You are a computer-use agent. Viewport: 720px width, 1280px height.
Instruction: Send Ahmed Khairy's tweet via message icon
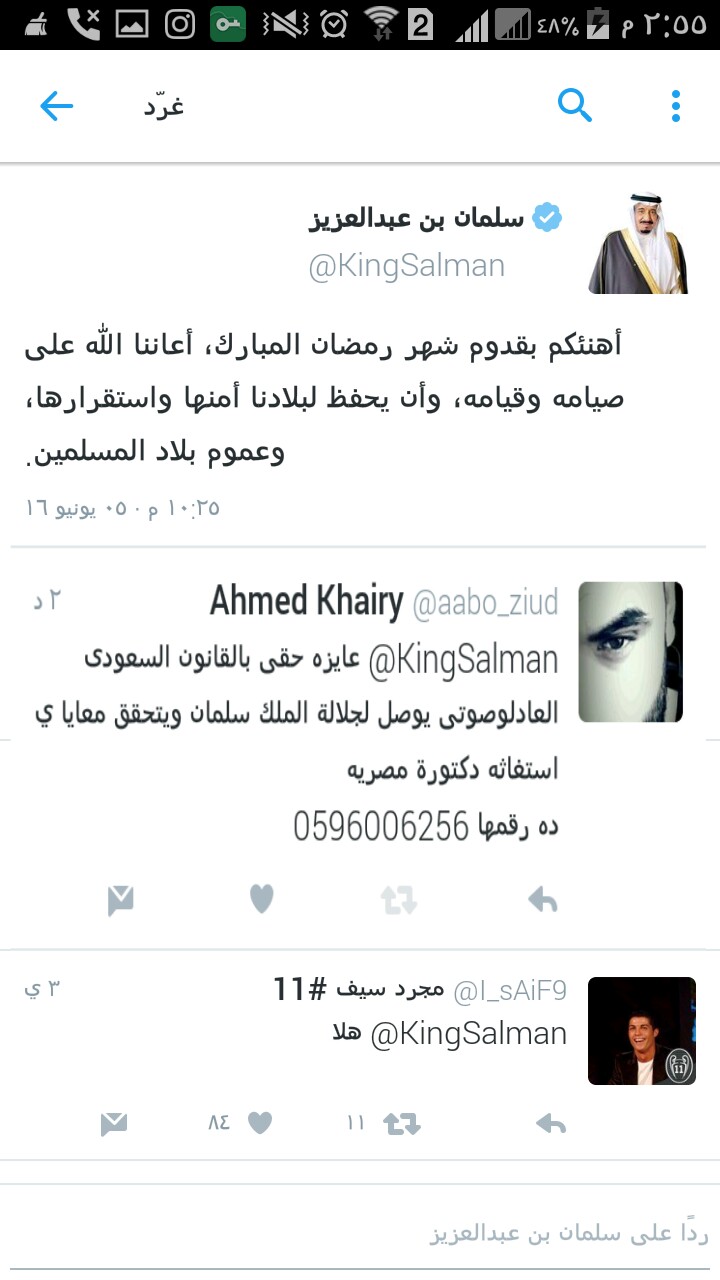coord(121,901)
